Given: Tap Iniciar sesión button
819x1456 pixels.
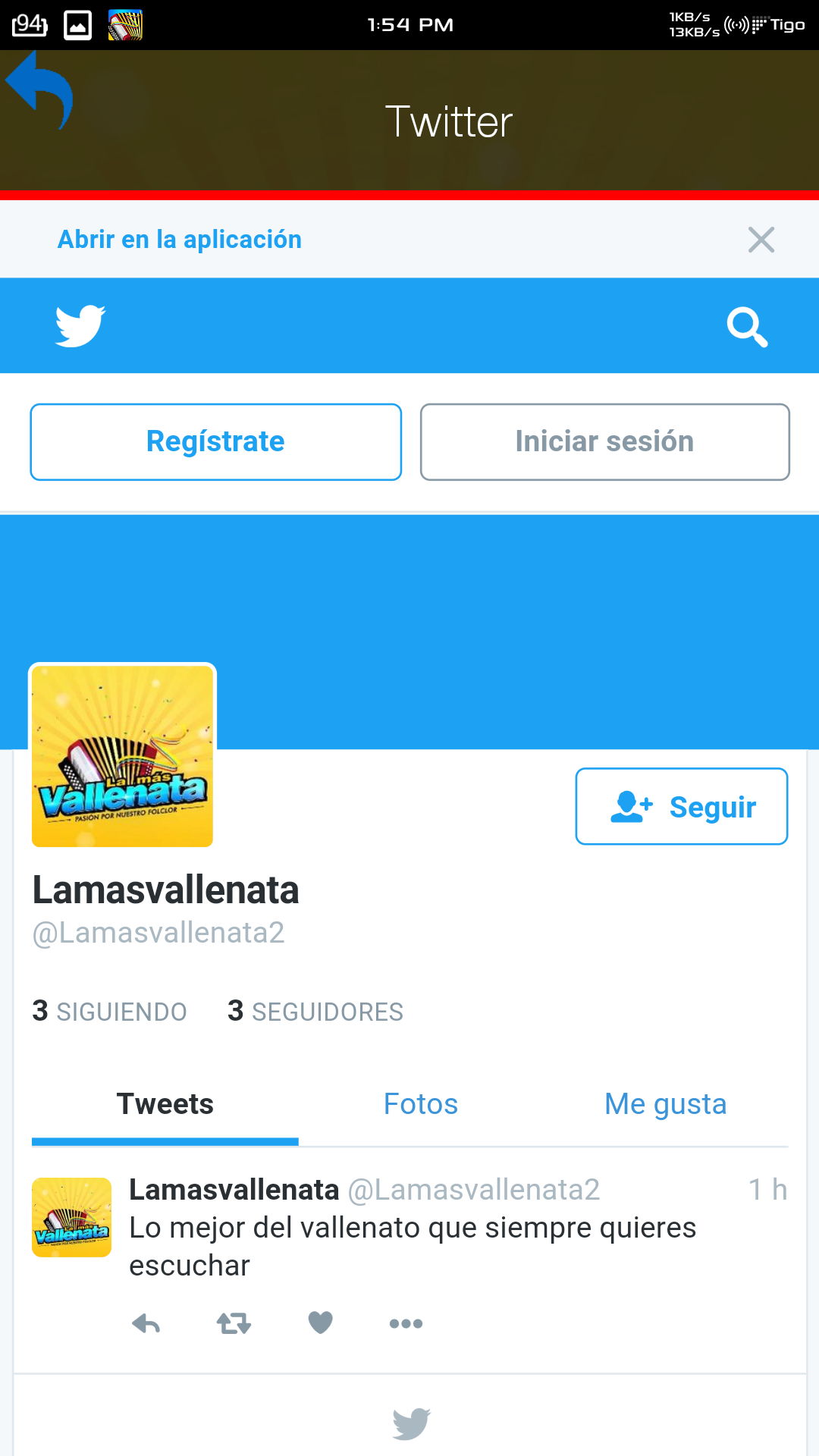Looking at the screenshot, I should [x=605, y=442].
